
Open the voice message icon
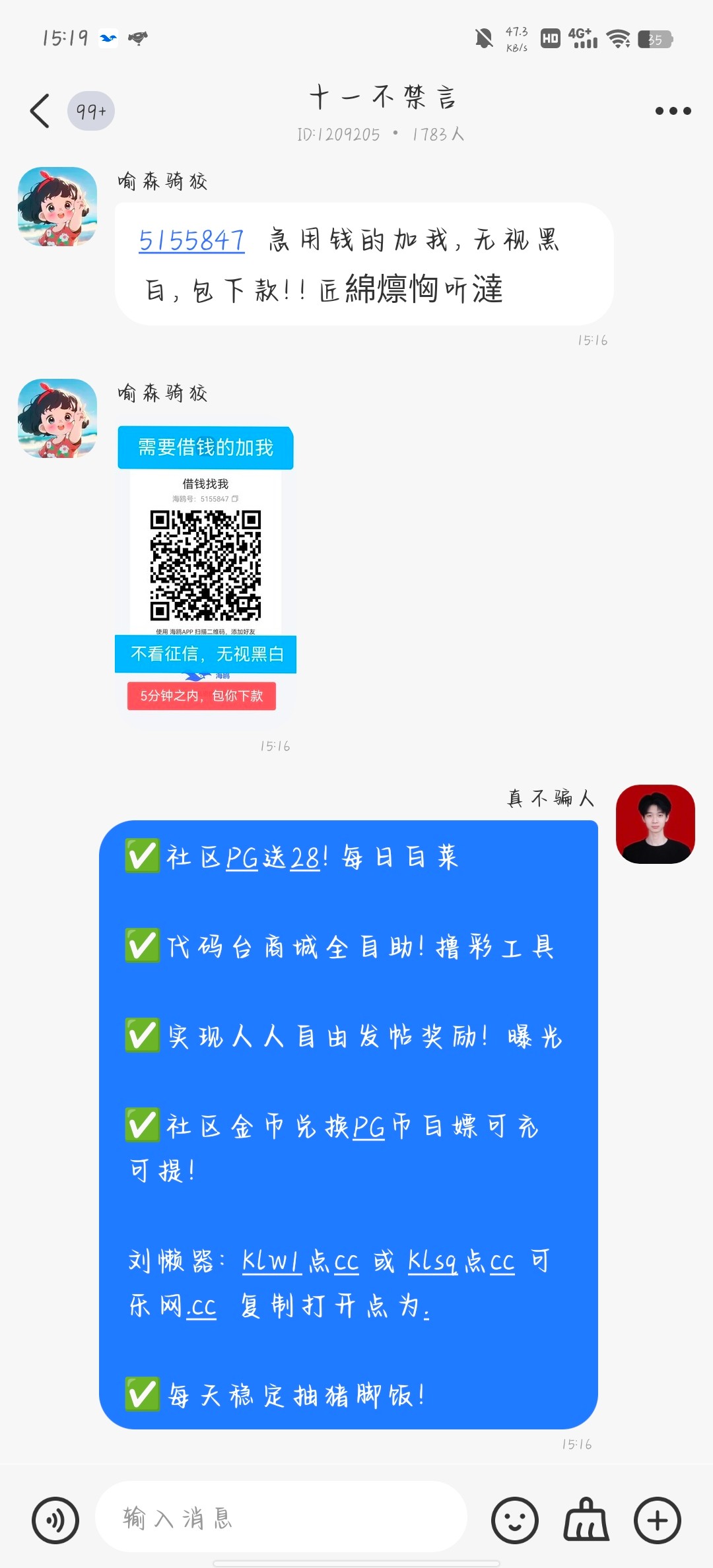click(x=54, y=1519)
